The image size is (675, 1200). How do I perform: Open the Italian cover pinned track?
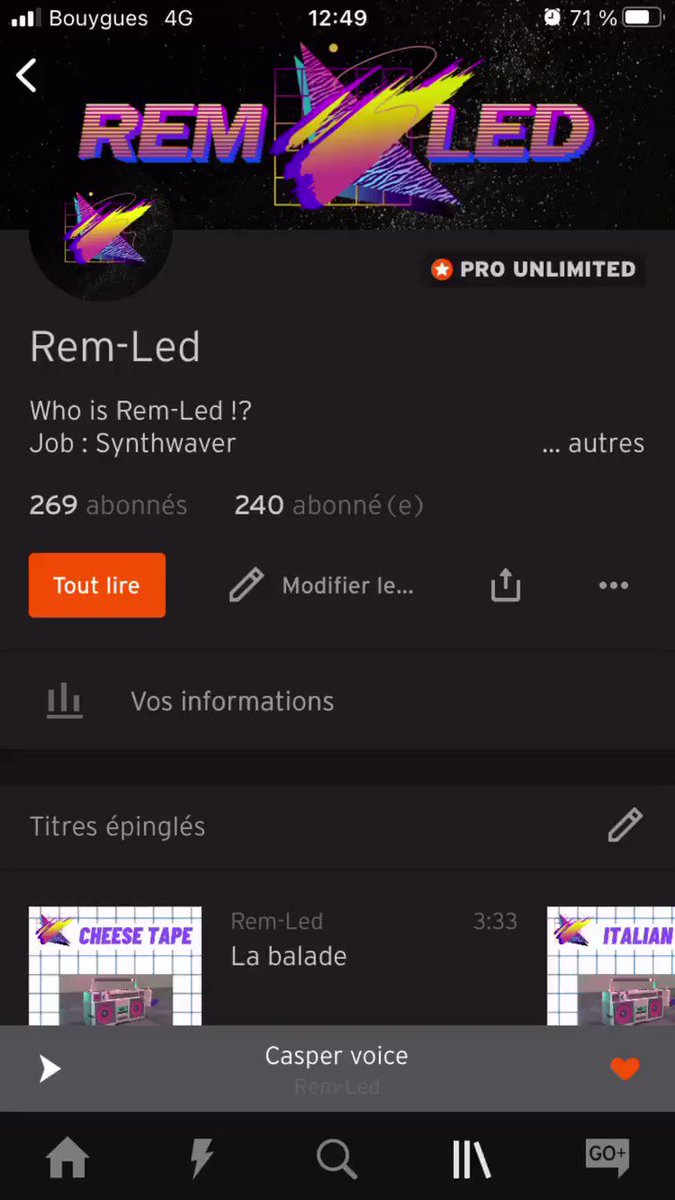[611, 966]
